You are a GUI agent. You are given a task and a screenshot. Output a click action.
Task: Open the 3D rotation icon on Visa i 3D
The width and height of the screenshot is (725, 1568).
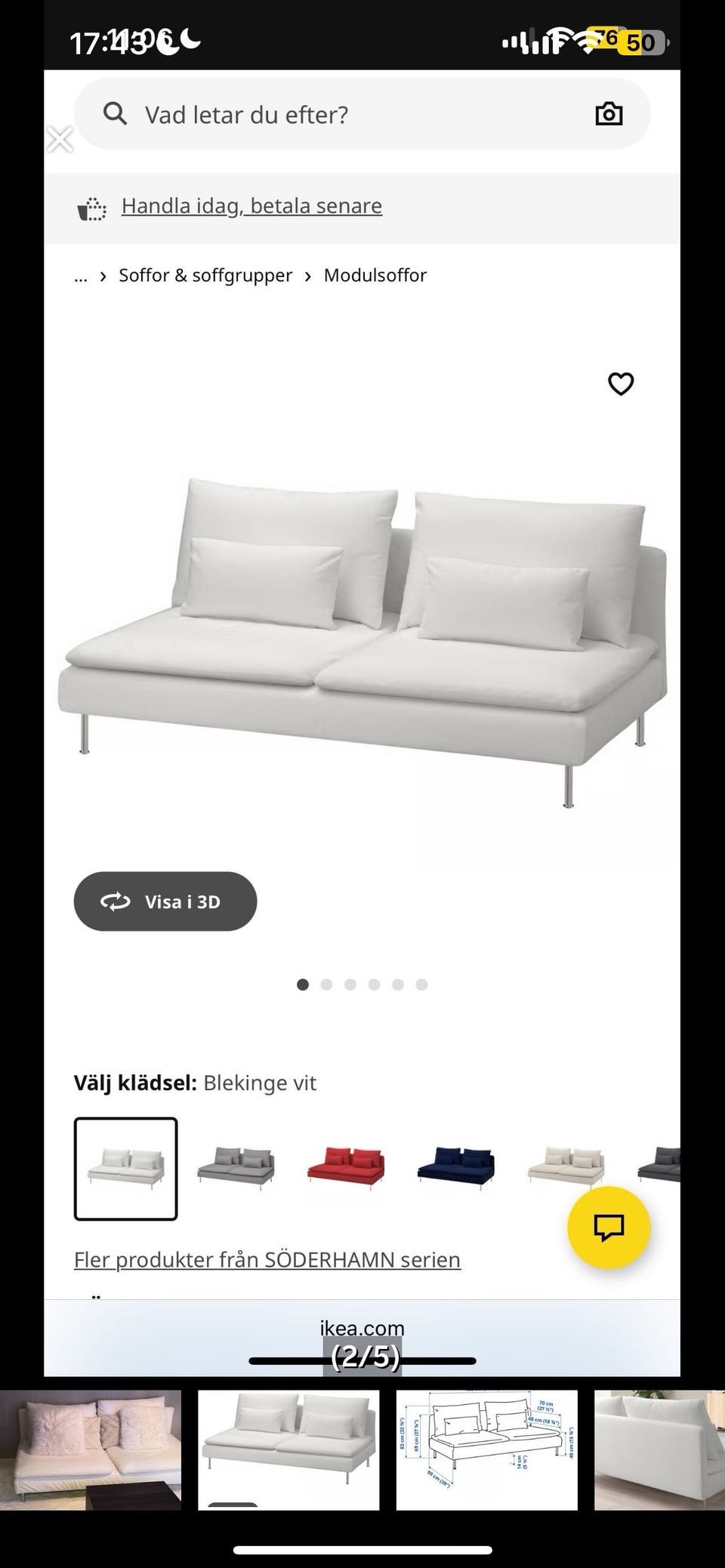pyautogui.click(x=116, y=901)
